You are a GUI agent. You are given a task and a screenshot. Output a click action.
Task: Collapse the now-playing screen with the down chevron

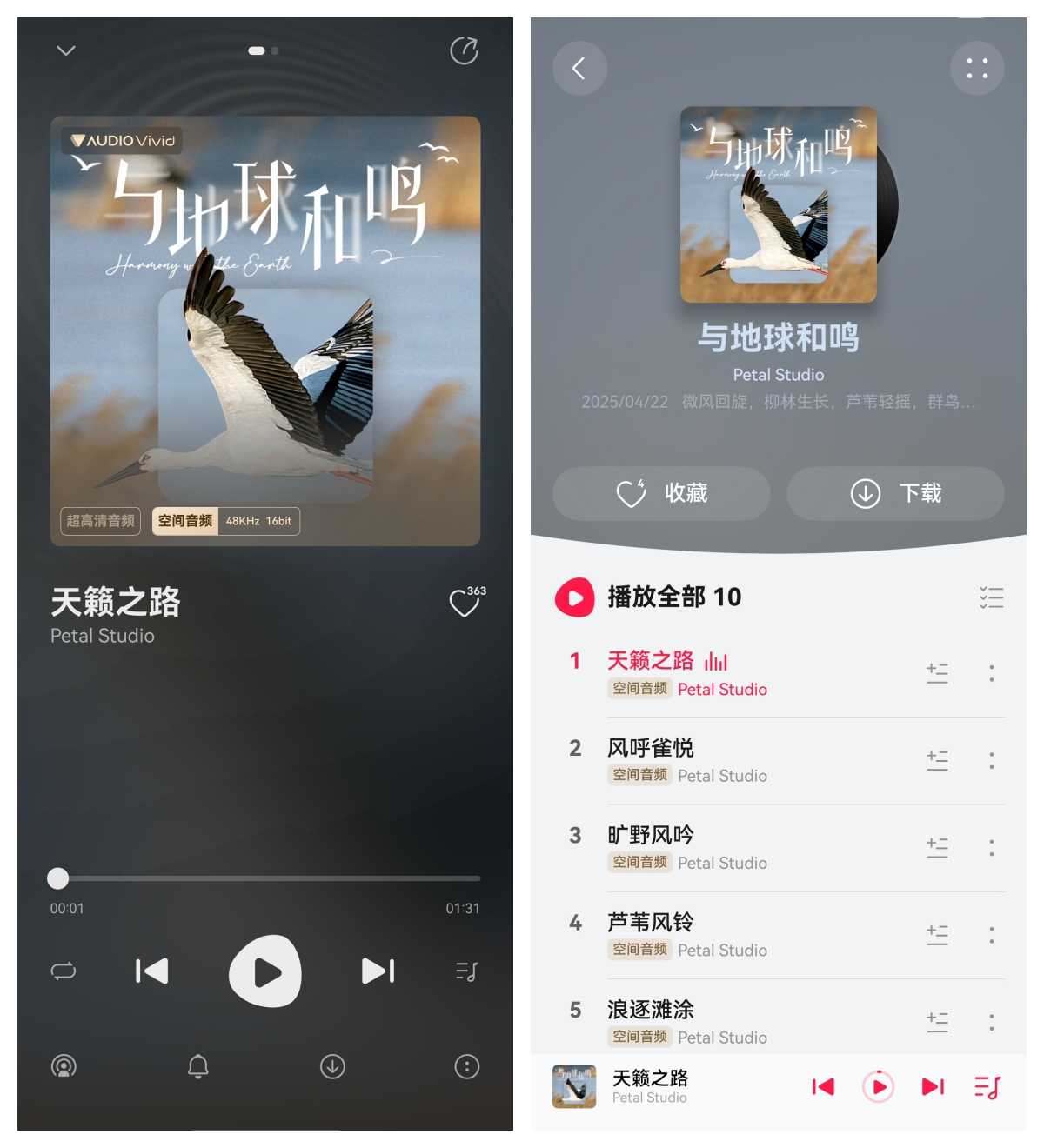(x=66, y=51)
